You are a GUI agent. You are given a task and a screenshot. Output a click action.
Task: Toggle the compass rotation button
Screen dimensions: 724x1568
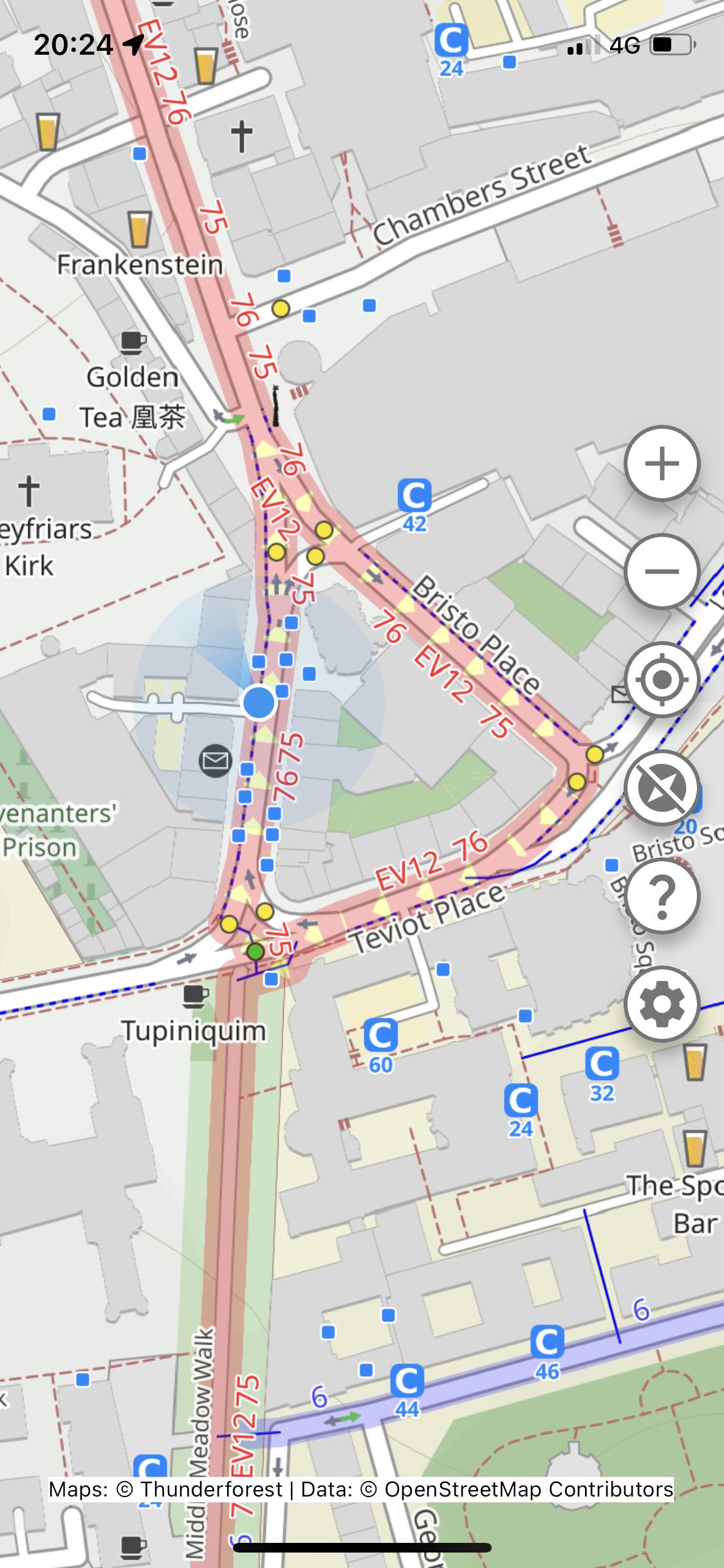(x=662, y=788)
